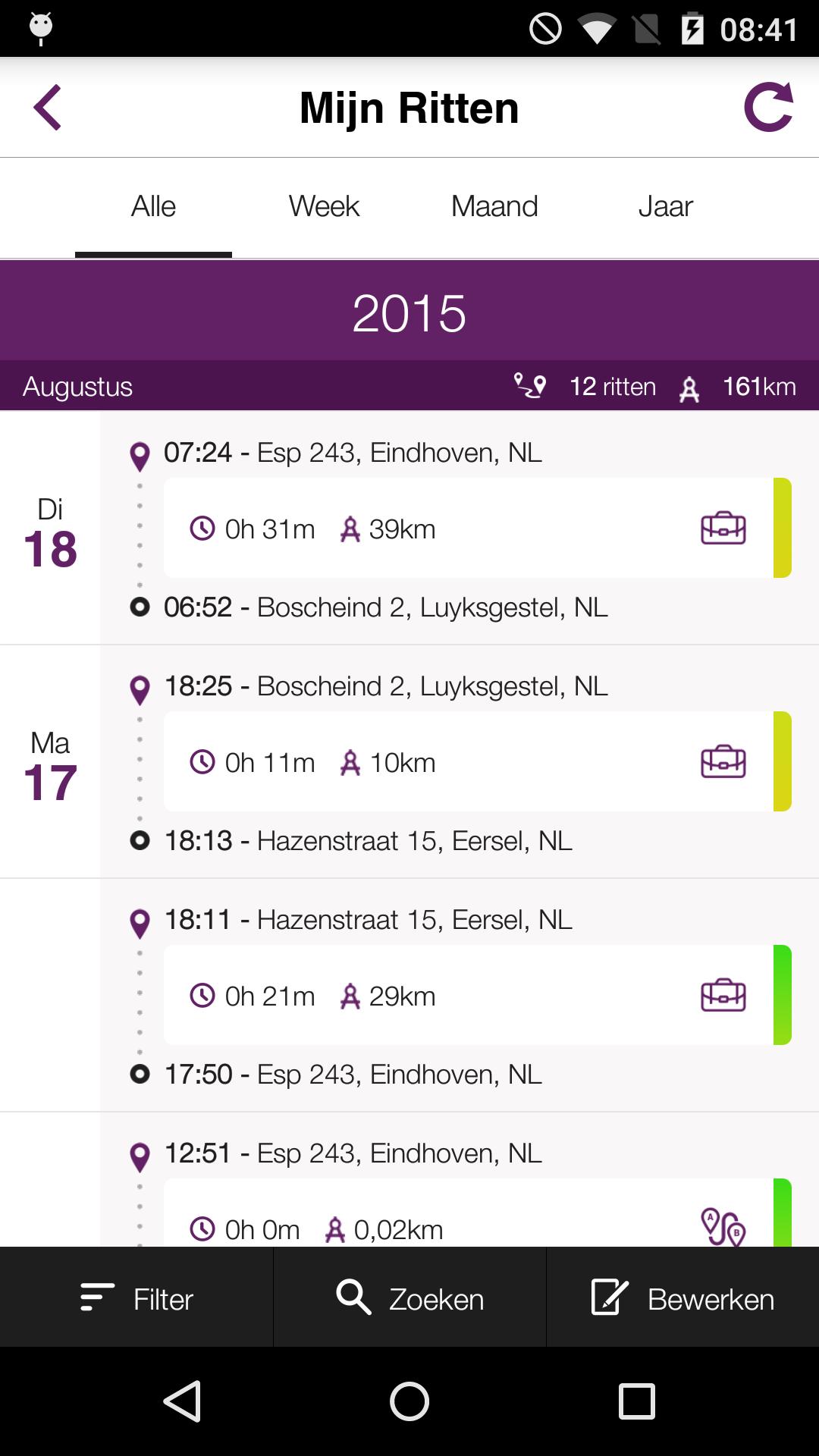Tap Zoeken to search trips
Image resolution: width=819 pixels, height=1456 pixels.
point(409,1298)
